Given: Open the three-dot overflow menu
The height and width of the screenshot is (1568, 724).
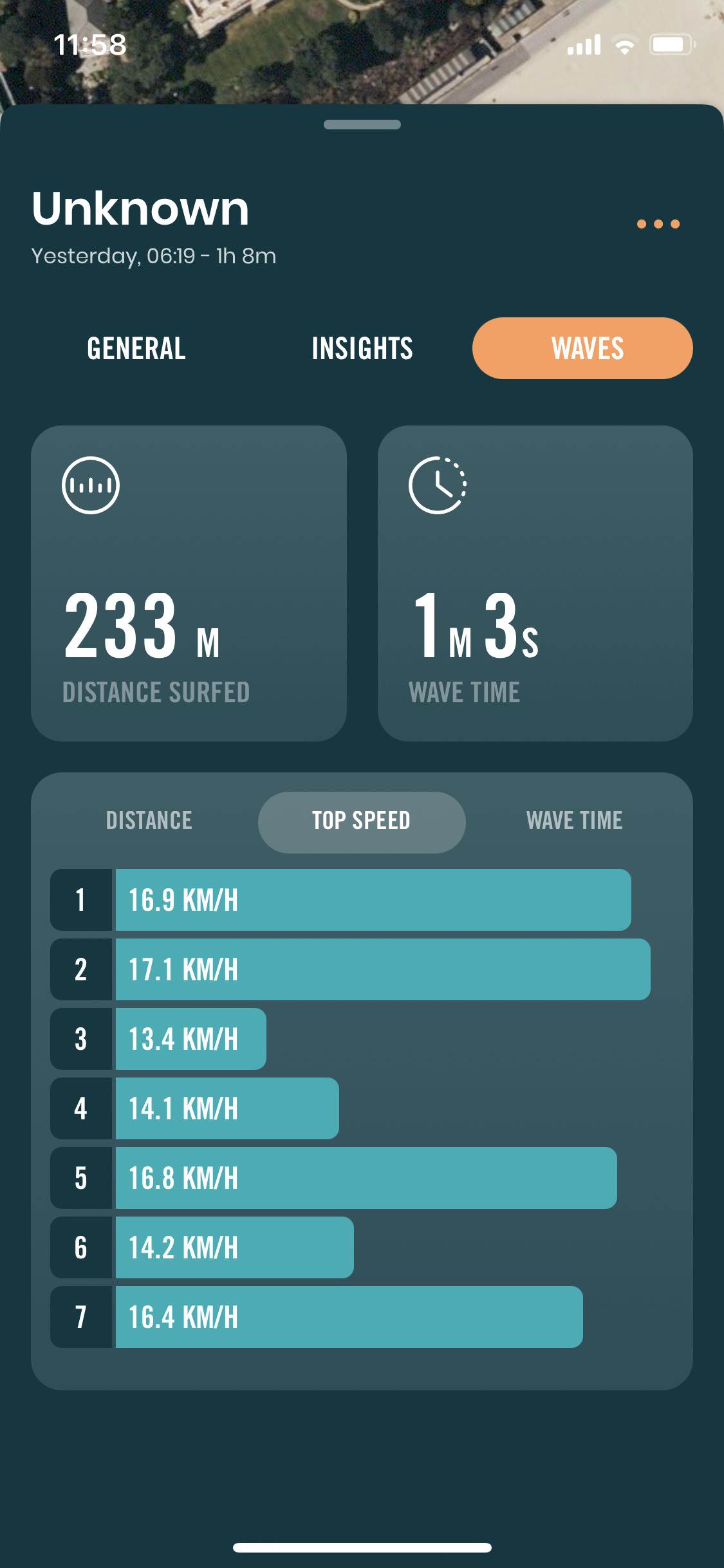Looking at the screenshot, I should coord(658,224).
